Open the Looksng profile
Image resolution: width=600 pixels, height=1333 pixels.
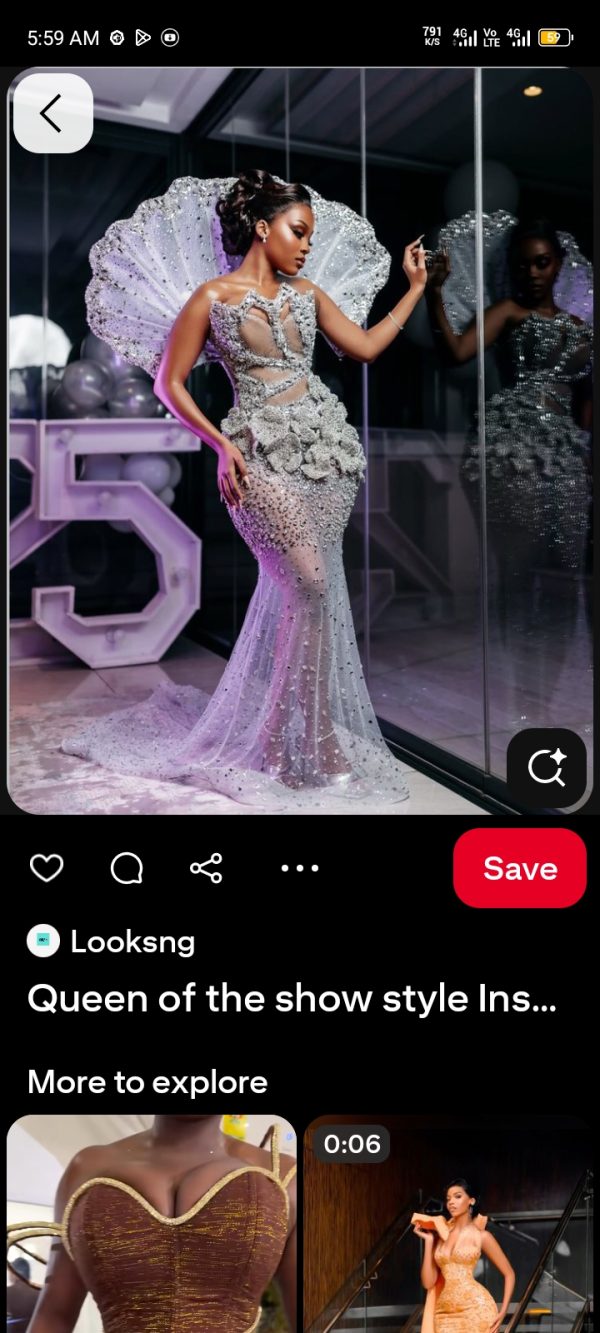coord(132,941)
